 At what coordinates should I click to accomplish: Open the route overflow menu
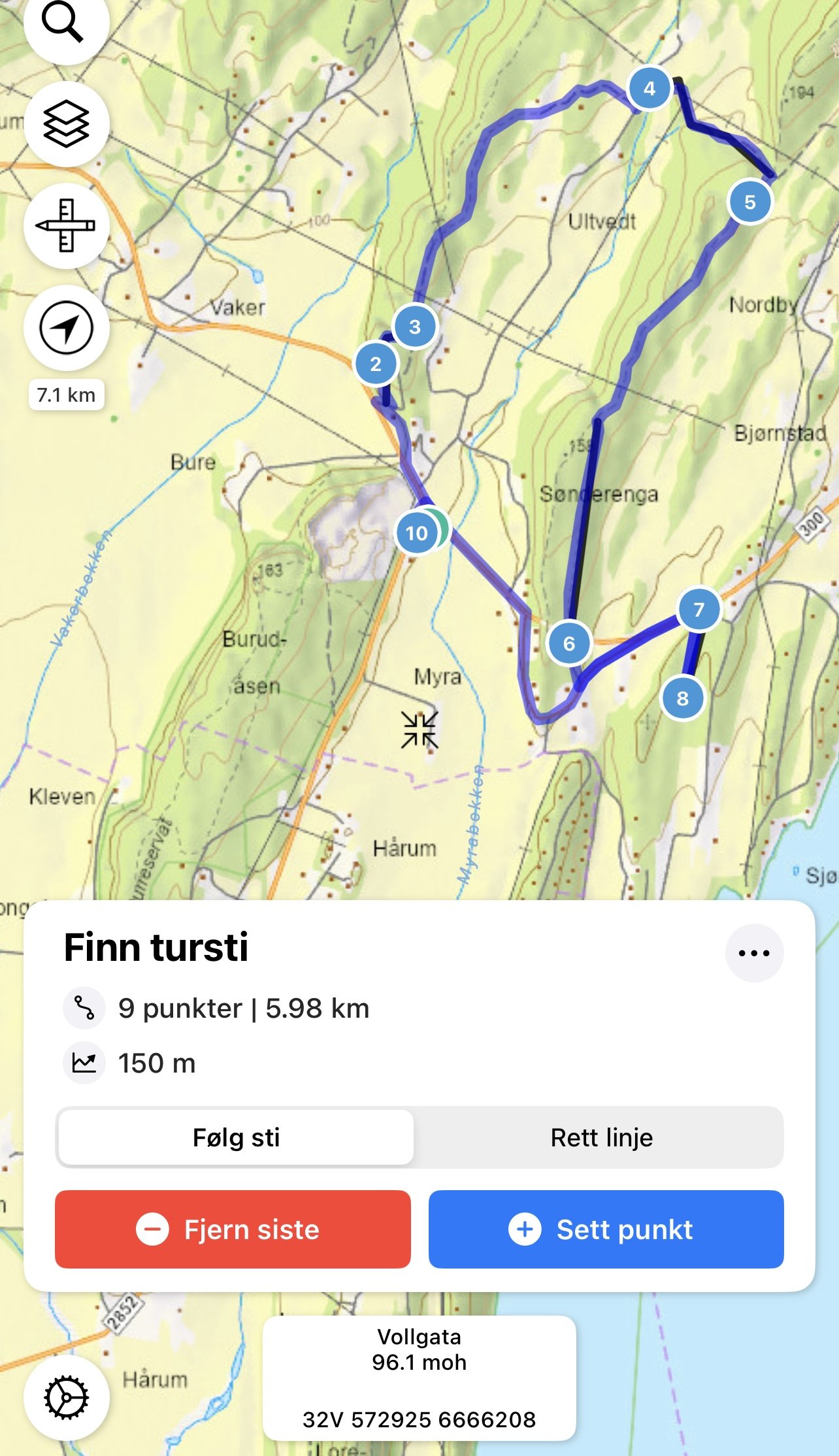pos(754,953)
